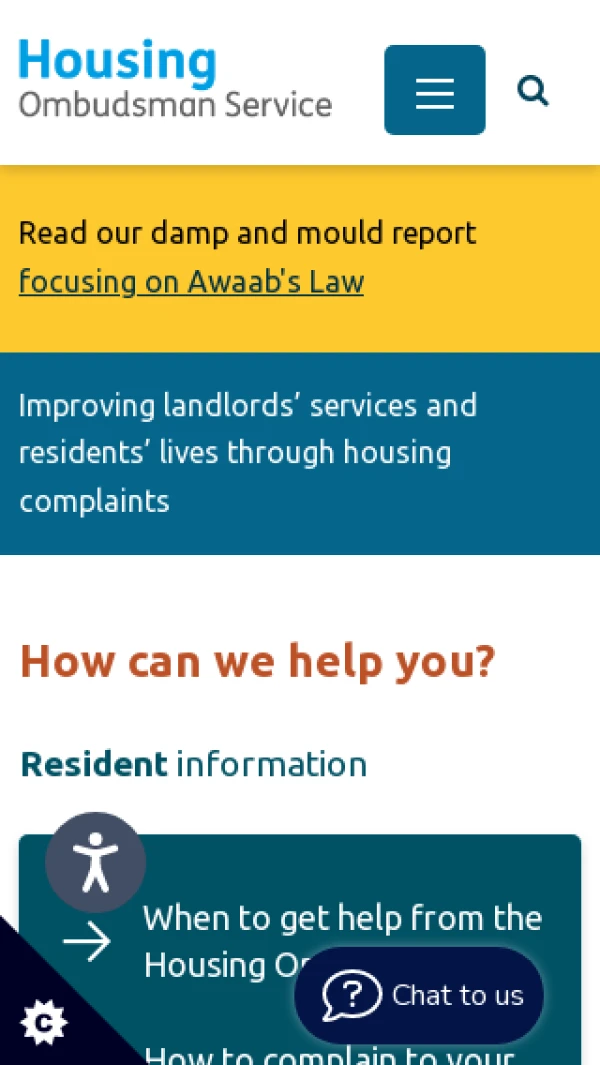Open 'How to complain to your' link
Image resolution: width=600 pixels, height=1065 pixels.
tap(329, 1055)
